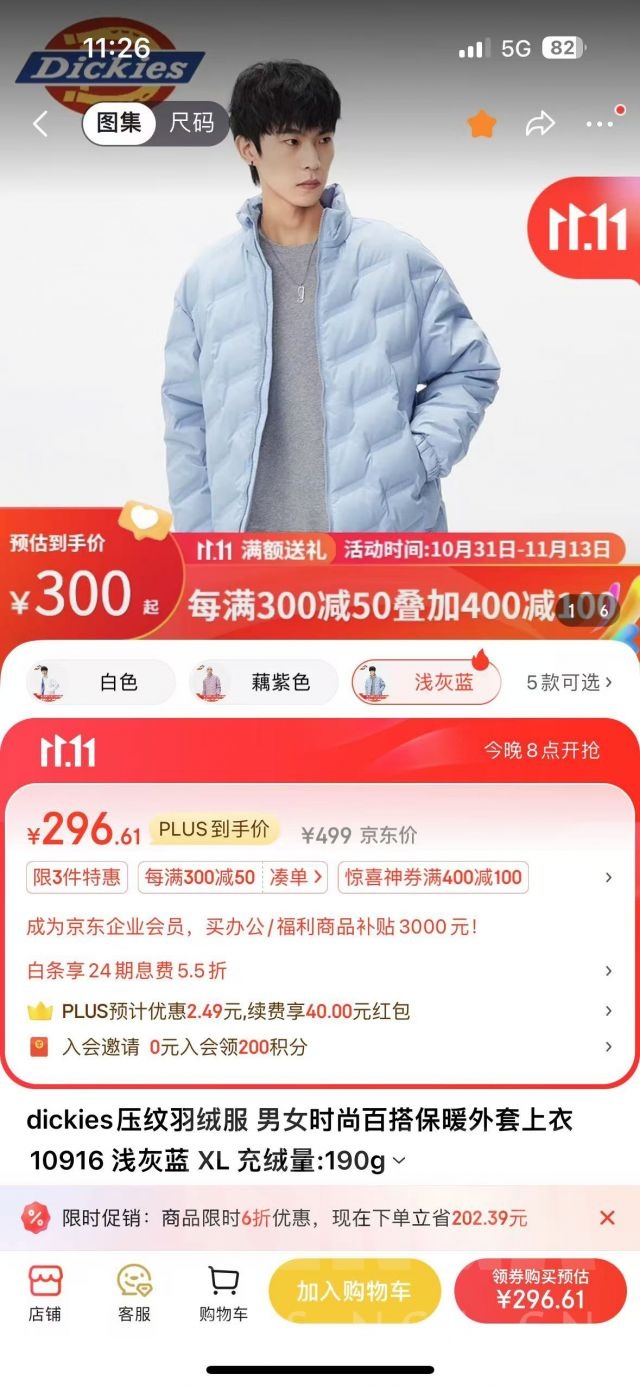The height and width of the screenshot is (1387, 640).
Task: Go back using the arrow icon
Action: click(40, 124)
